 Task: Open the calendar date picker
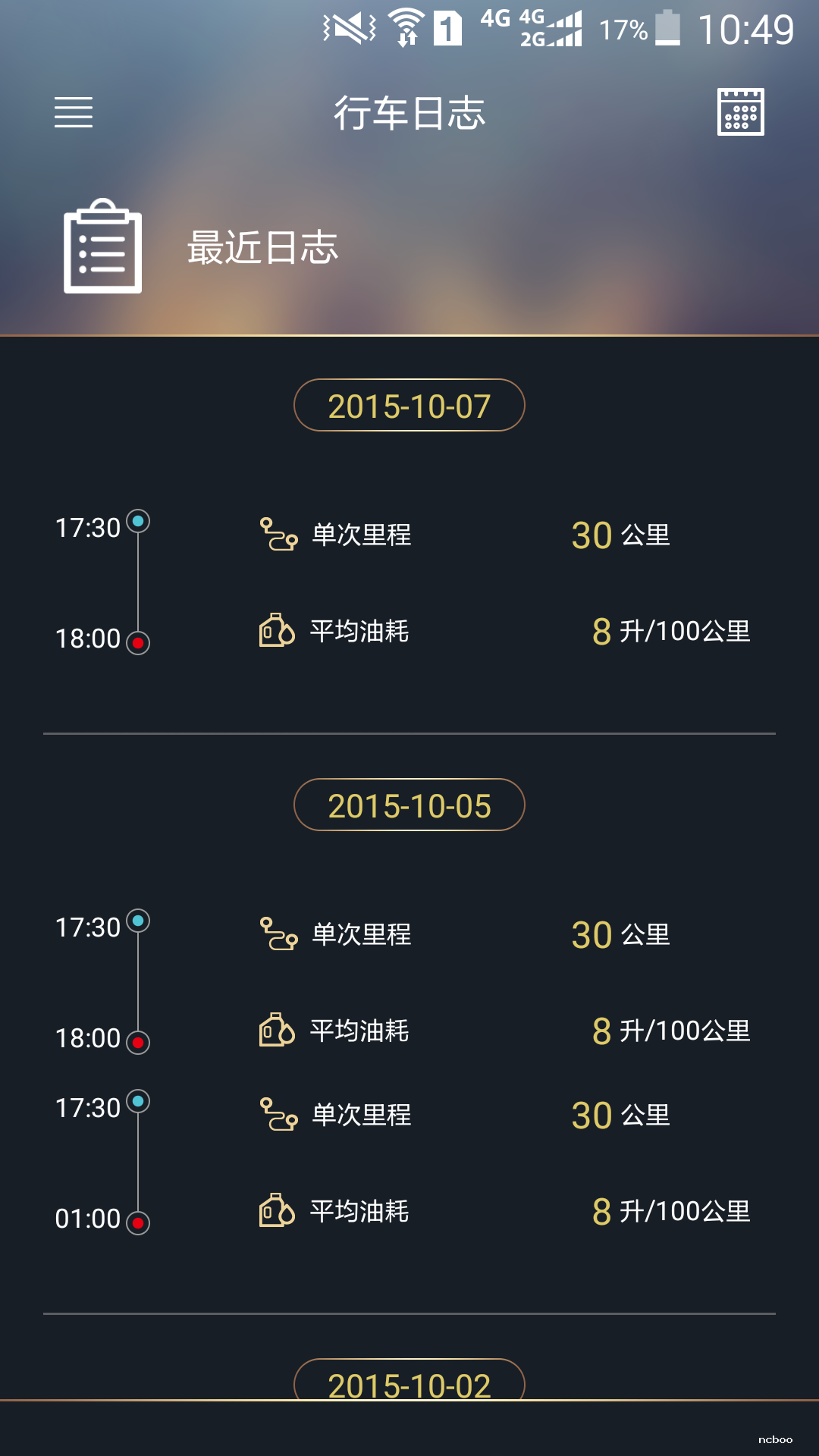click(x=740, y=112)
